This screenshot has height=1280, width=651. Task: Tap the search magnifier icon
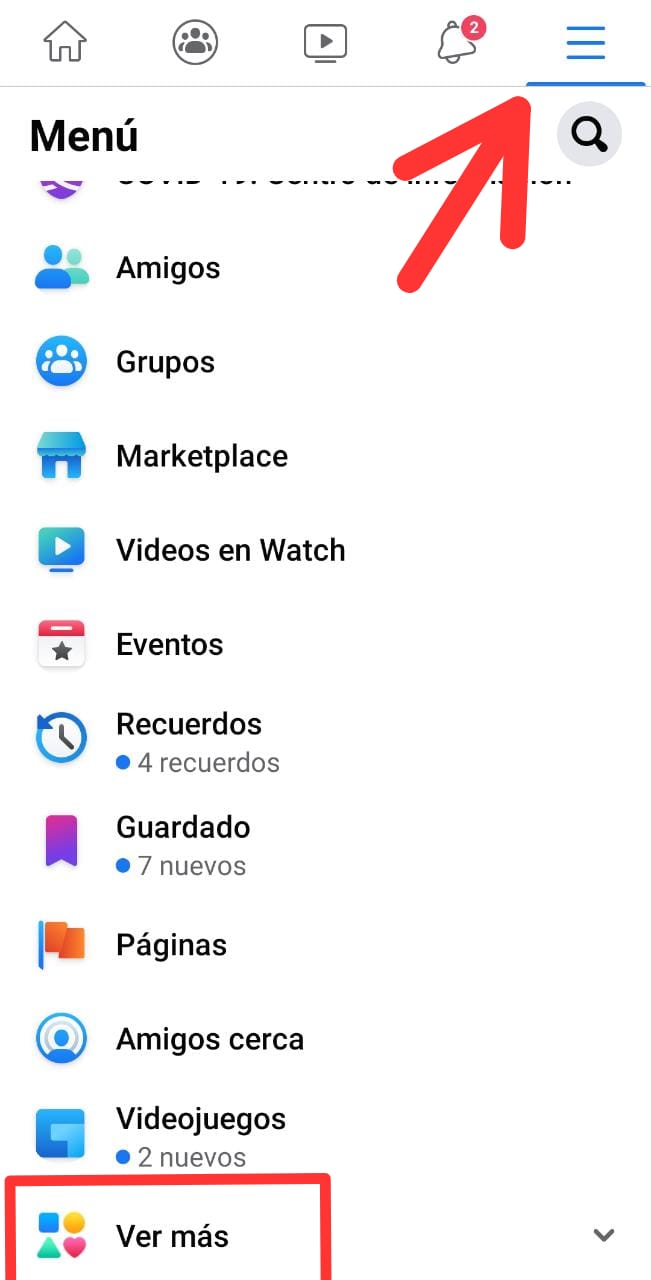(589, 134)
